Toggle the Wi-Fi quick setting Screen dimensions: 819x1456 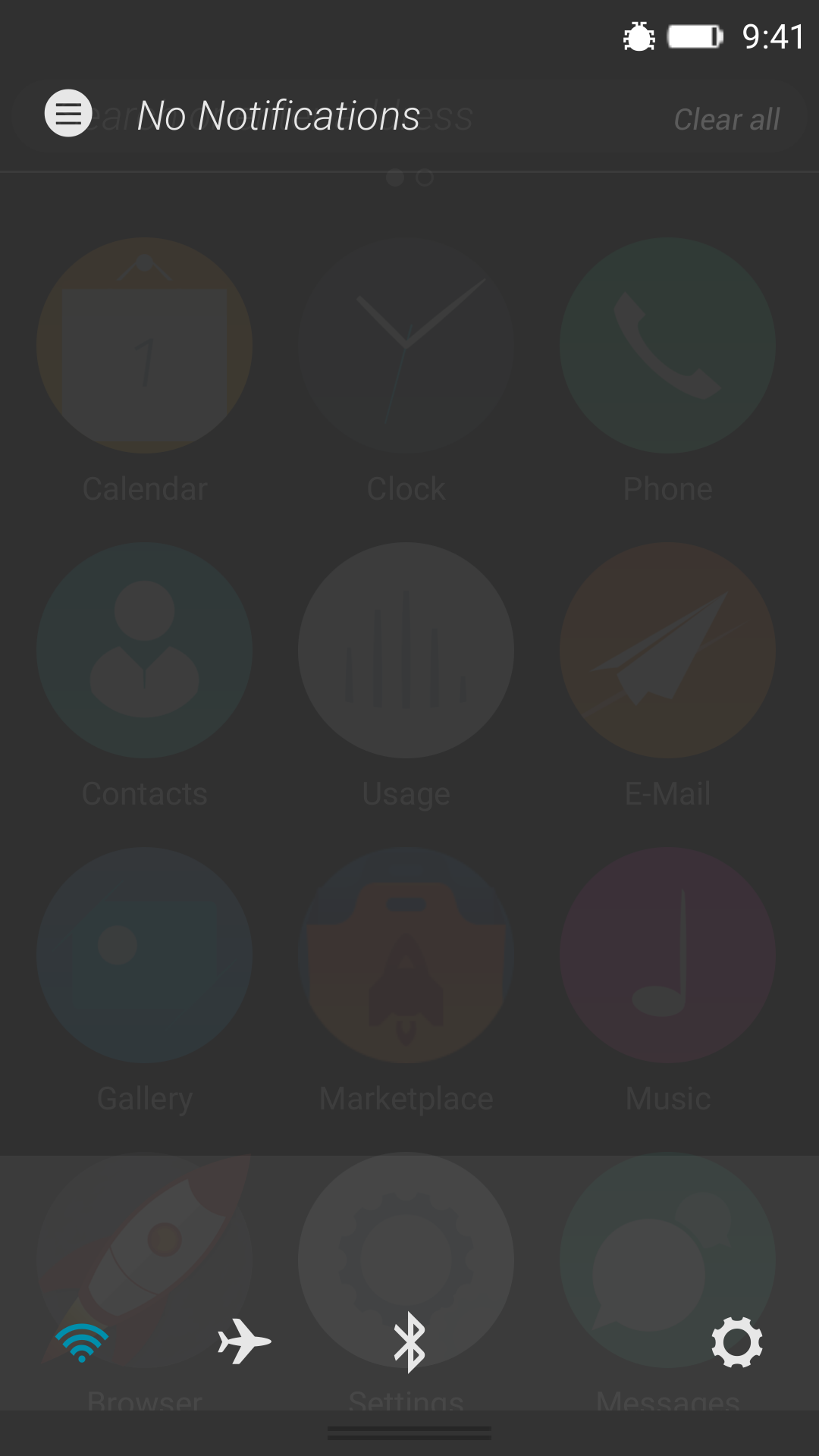tap(82, 1342)
